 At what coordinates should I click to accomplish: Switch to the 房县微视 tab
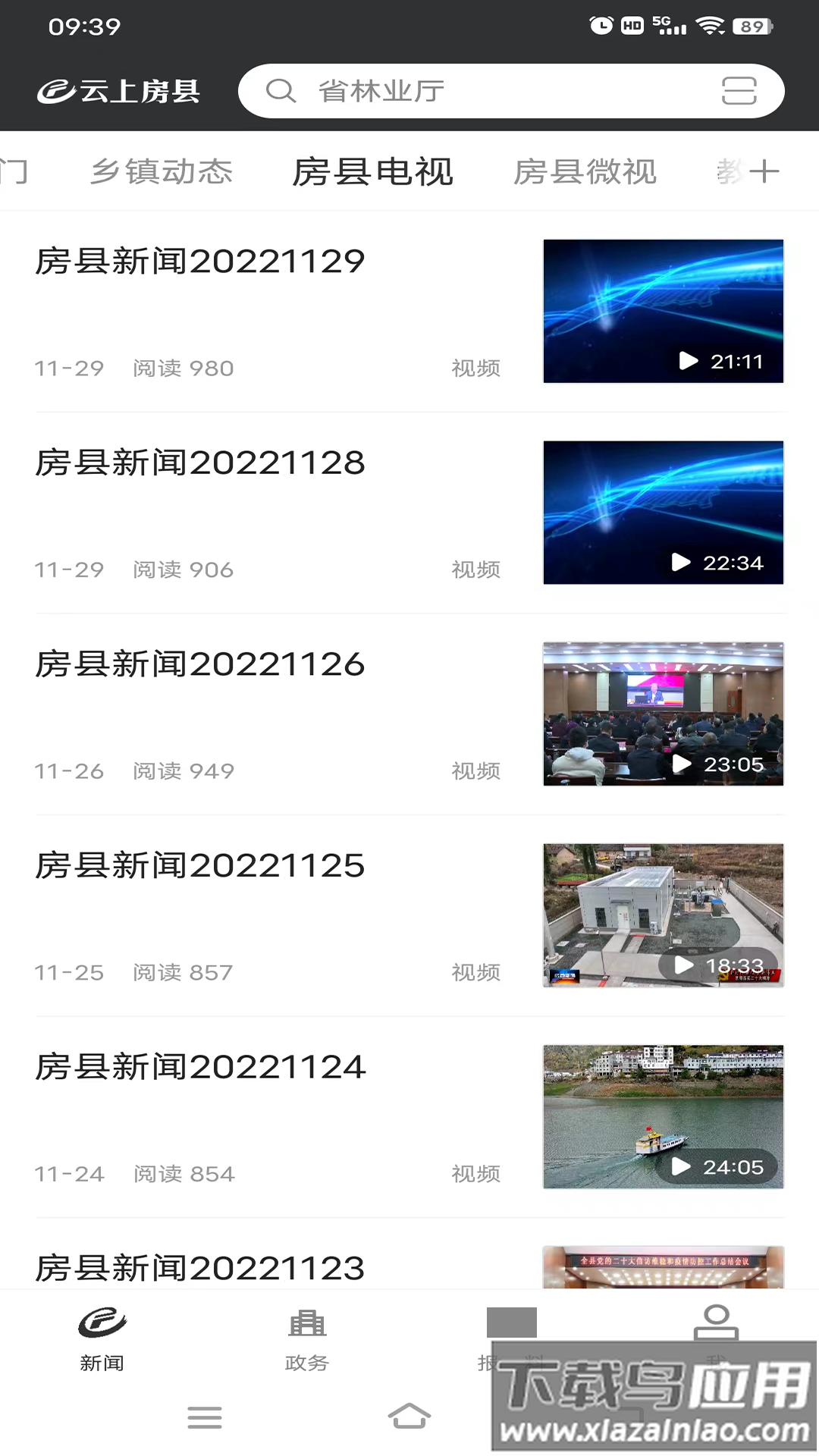tap(586, 171)
